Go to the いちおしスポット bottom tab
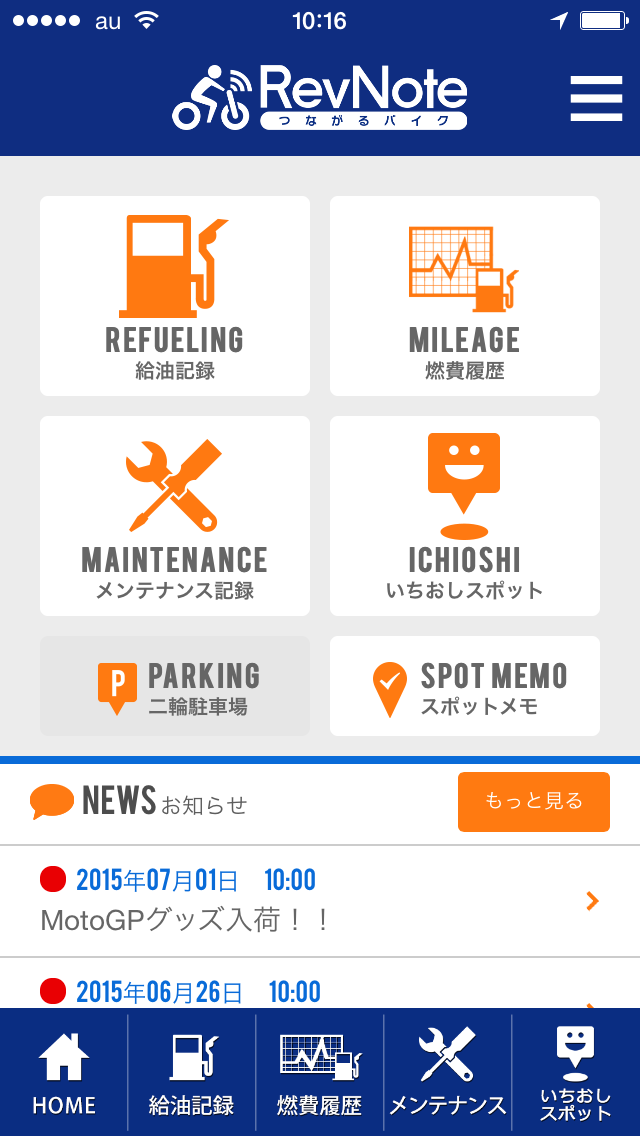This screenshot has width=640, height=1136. (576, 1072)
